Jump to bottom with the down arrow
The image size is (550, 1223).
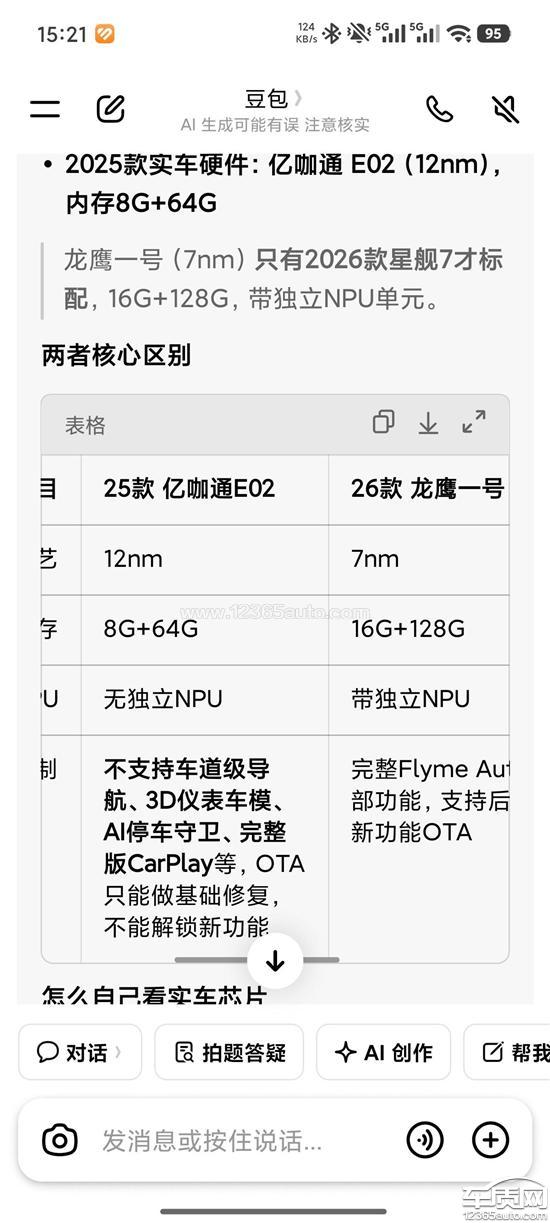click(x=275, y=961)
